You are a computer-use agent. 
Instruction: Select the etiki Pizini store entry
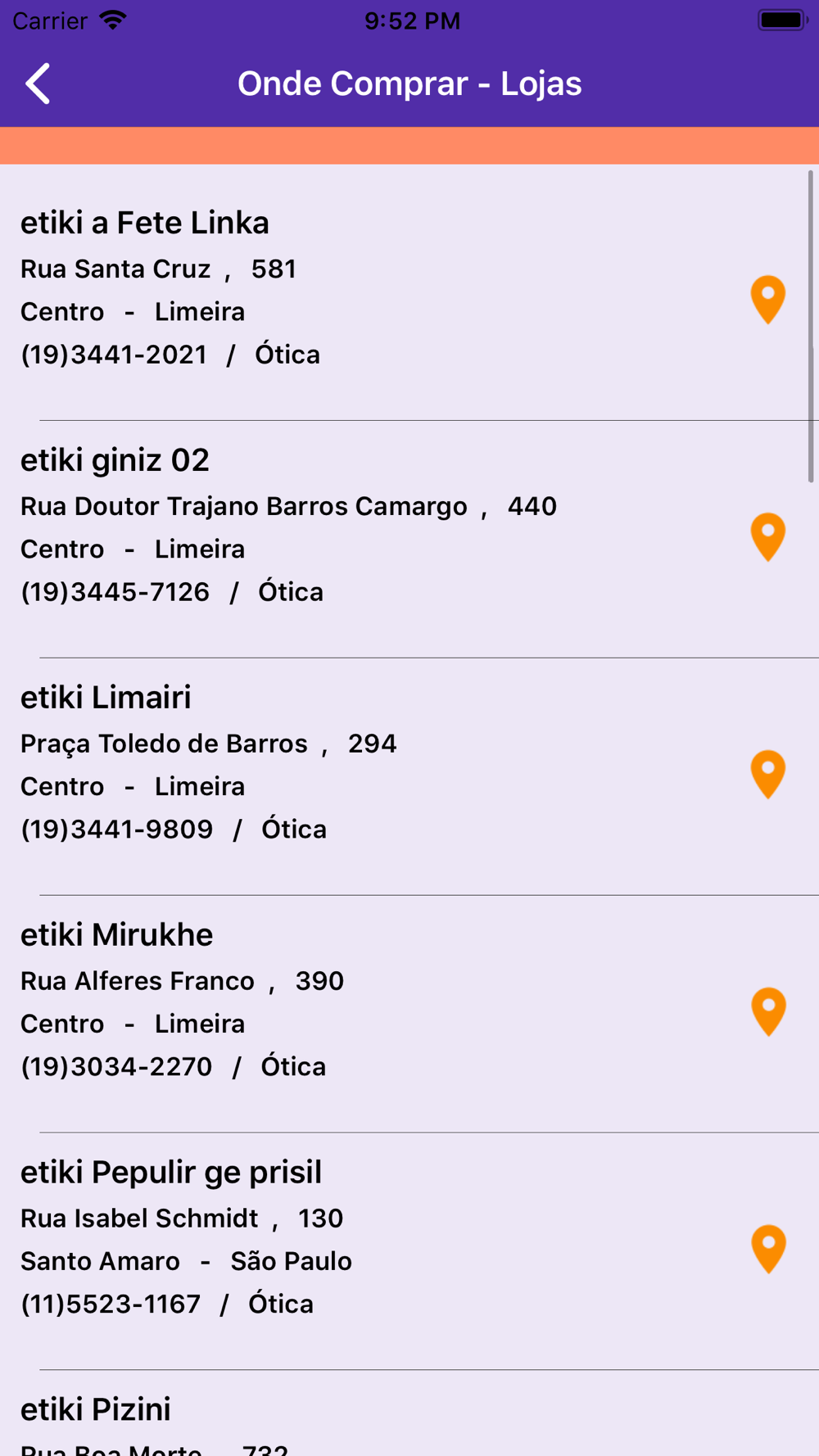coord(409,1414)
